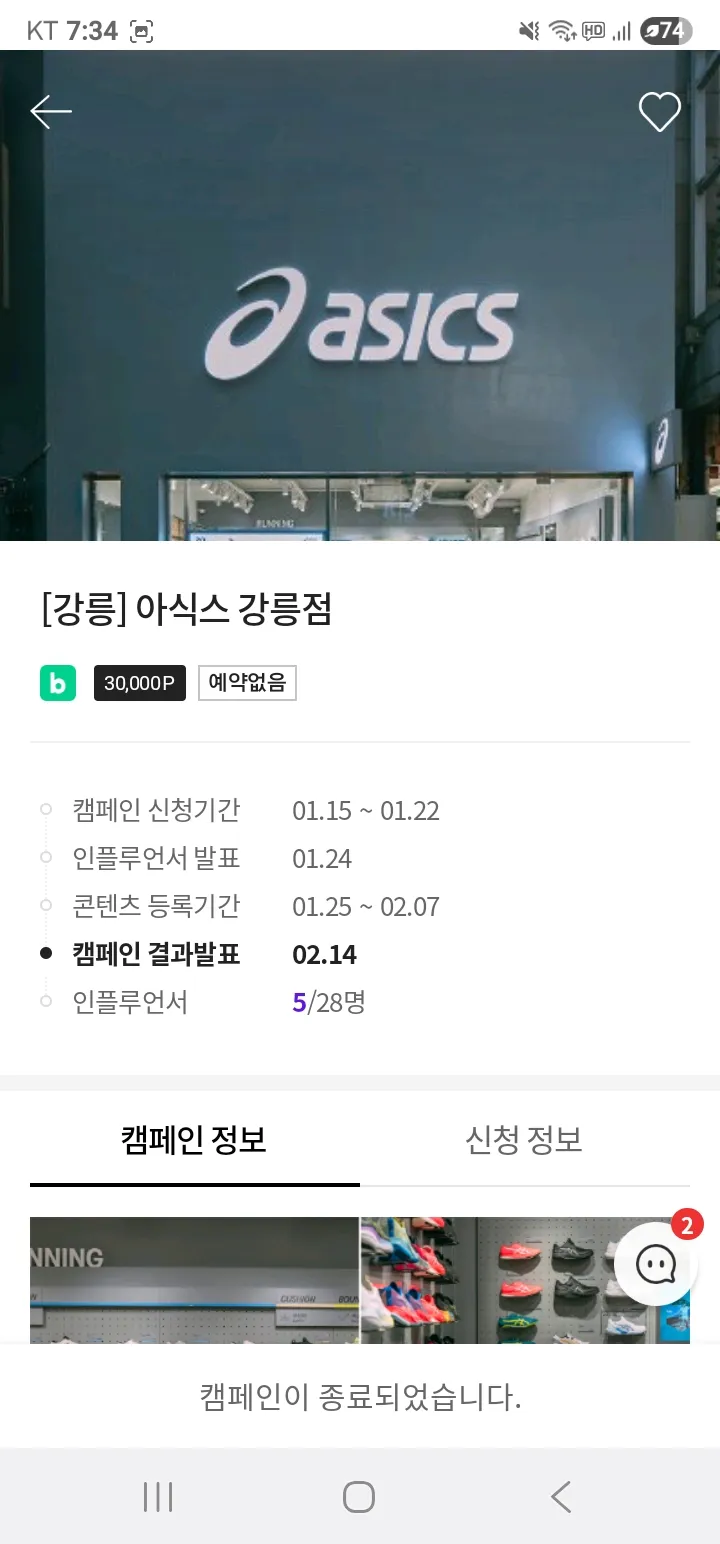720x1544 pixels.
Task: Tap the screenshot capture icon in status bar
Action: (x=143, y=31)
